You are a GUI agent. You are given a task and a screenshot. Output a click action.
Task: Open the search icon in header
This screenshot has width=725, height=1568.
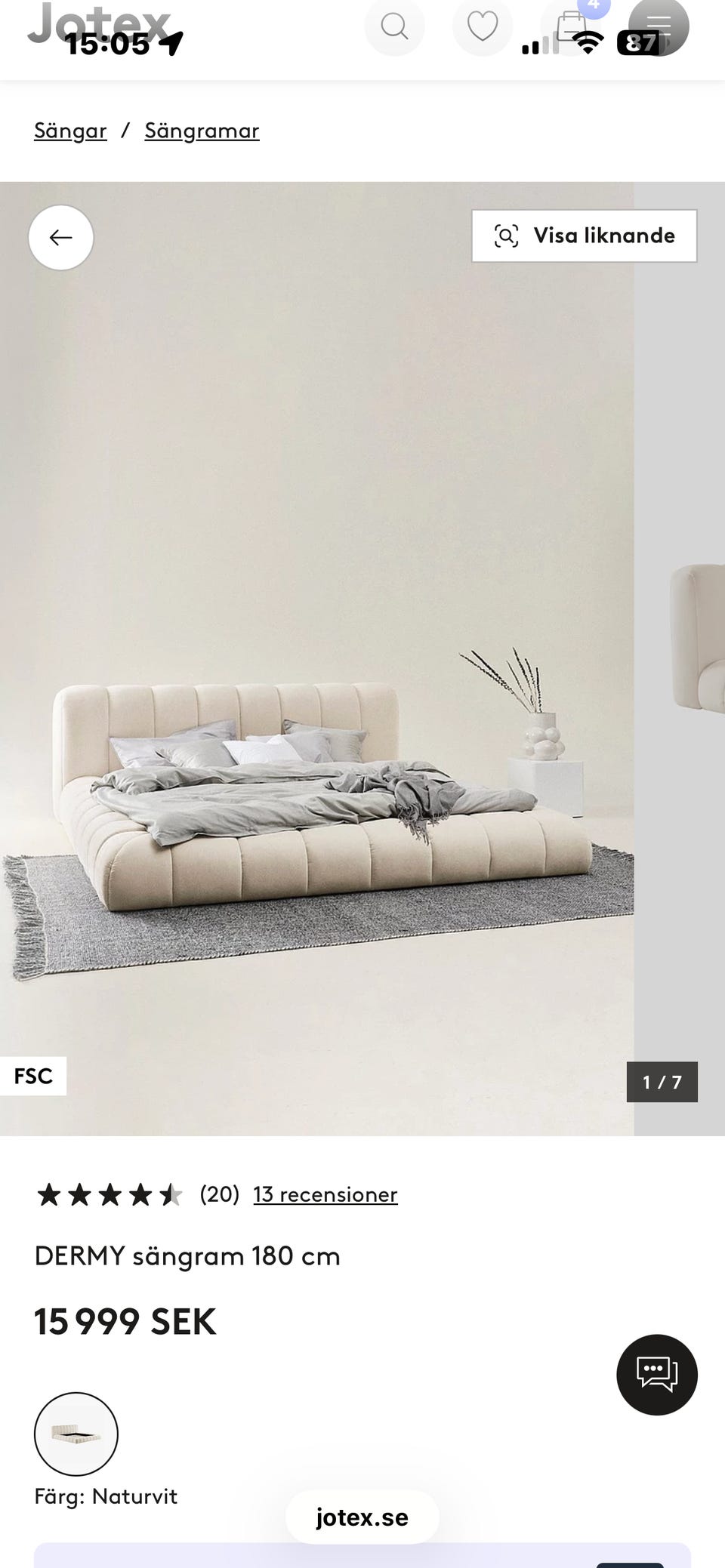tap(394, 26)
